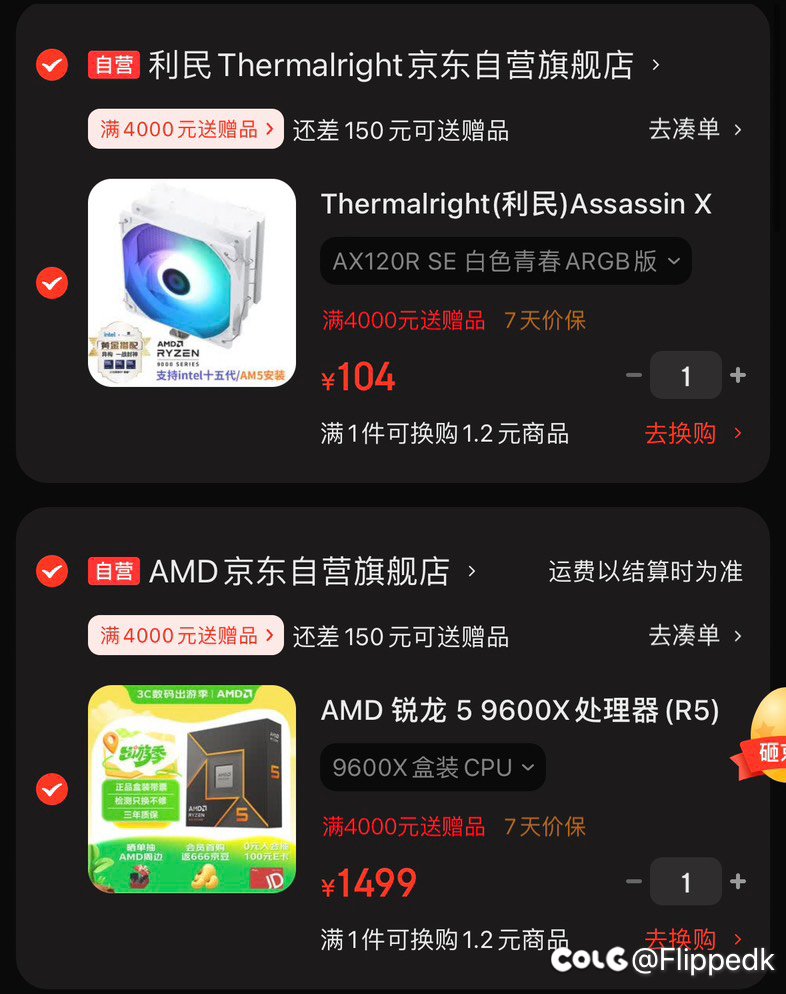Open the Thermalright cooler product image

(192, 283)
